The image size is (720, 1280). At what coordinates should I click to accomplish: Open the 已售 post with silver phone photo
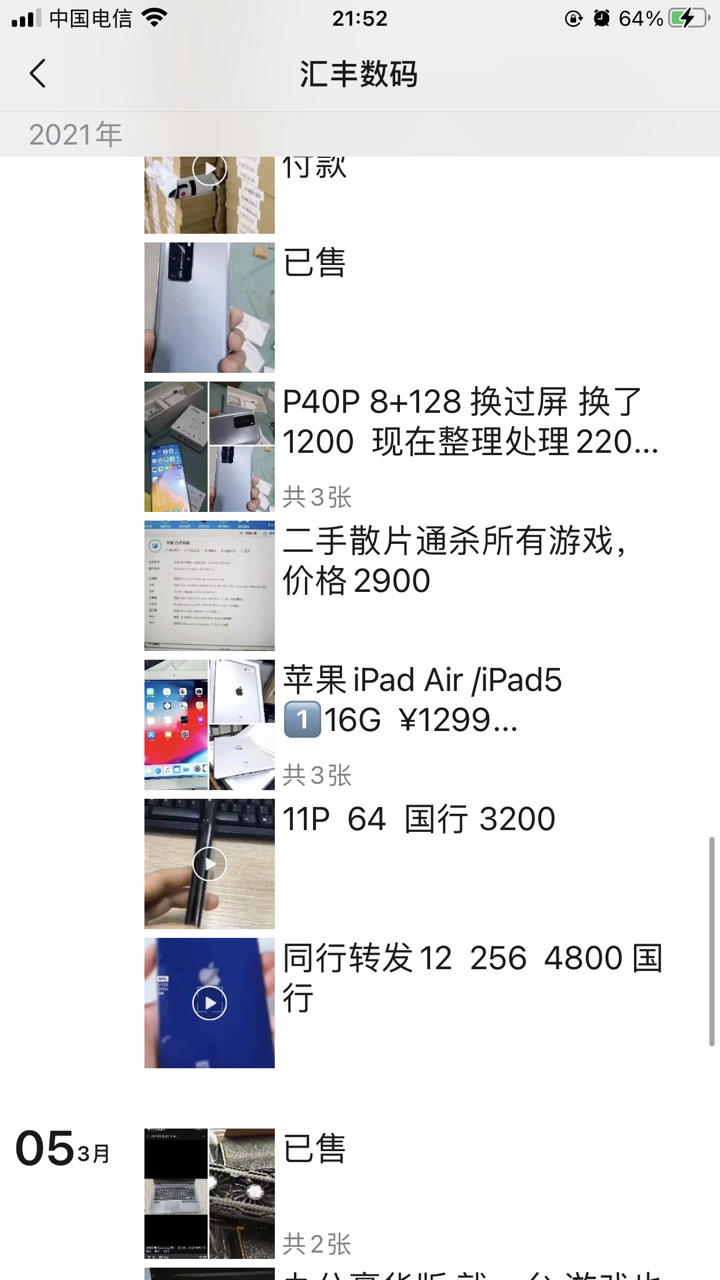point(209,307)
